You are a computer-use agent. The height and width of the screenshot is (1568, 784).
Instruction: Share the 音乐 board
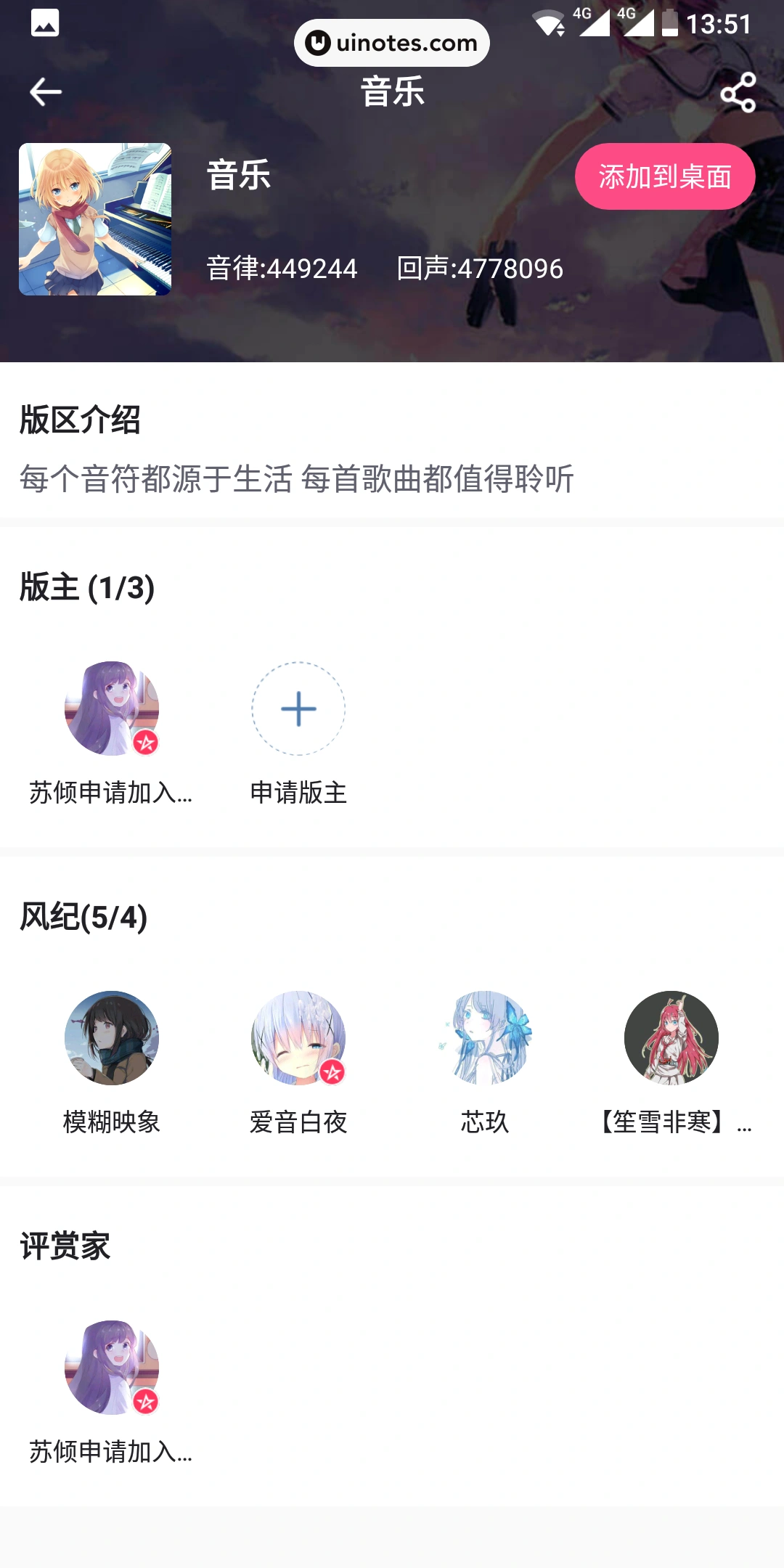click(x=738, y=92)
